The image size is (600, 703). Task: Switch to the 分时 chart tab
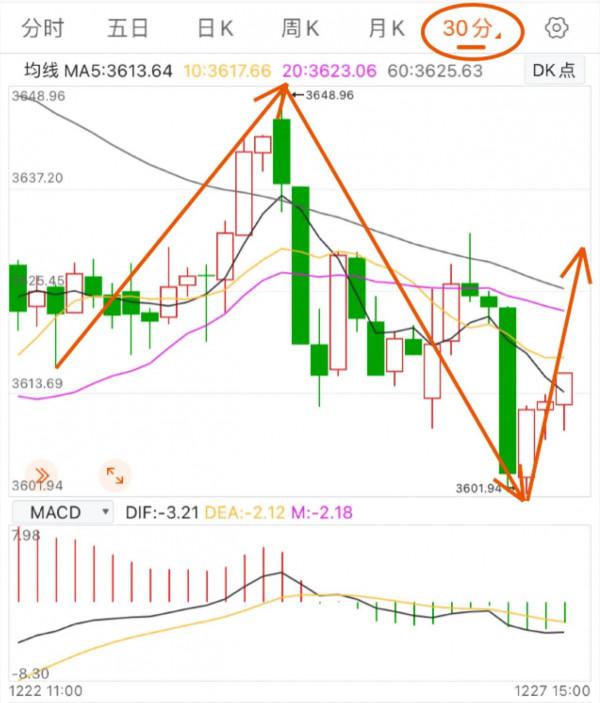point(43,28)
